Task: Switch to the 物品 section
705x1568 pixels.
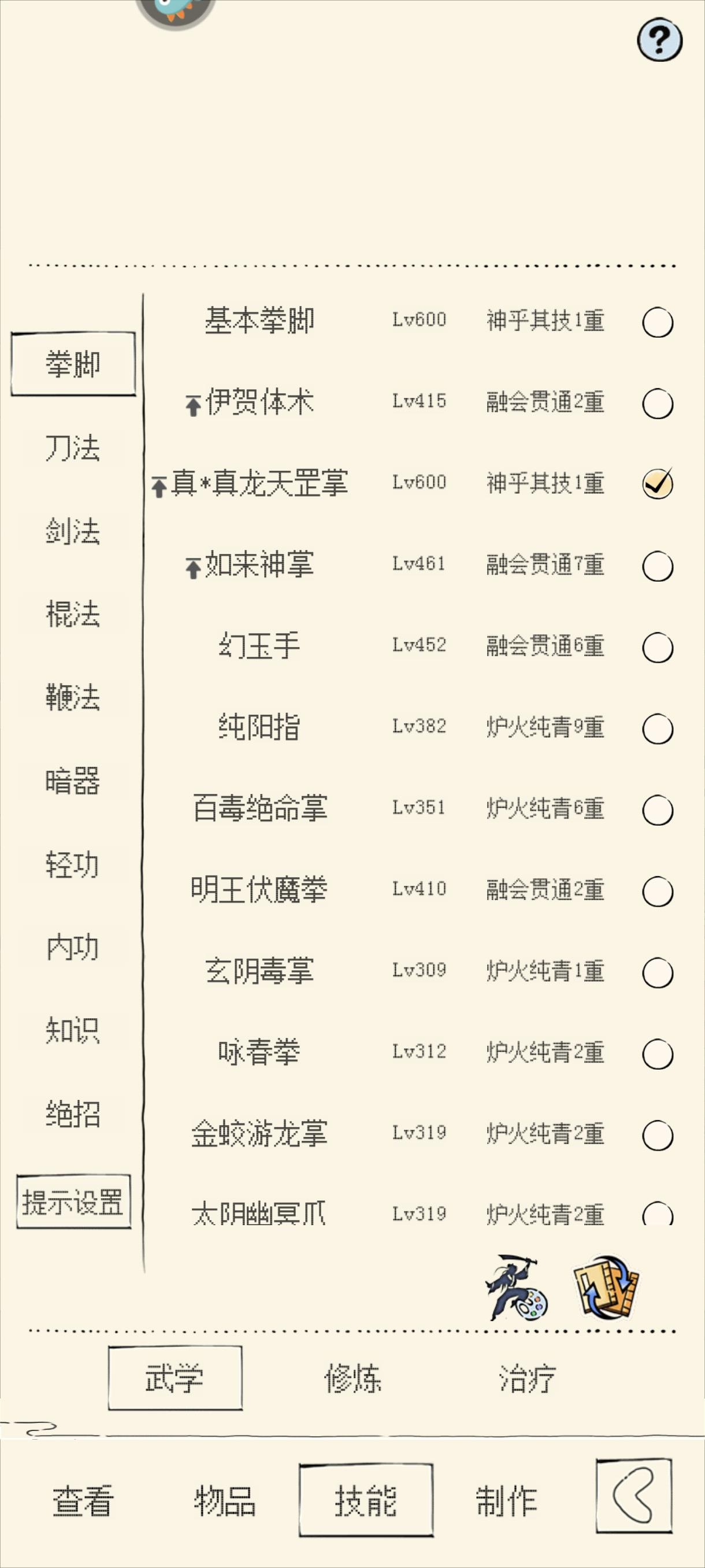Action: 225,1500
